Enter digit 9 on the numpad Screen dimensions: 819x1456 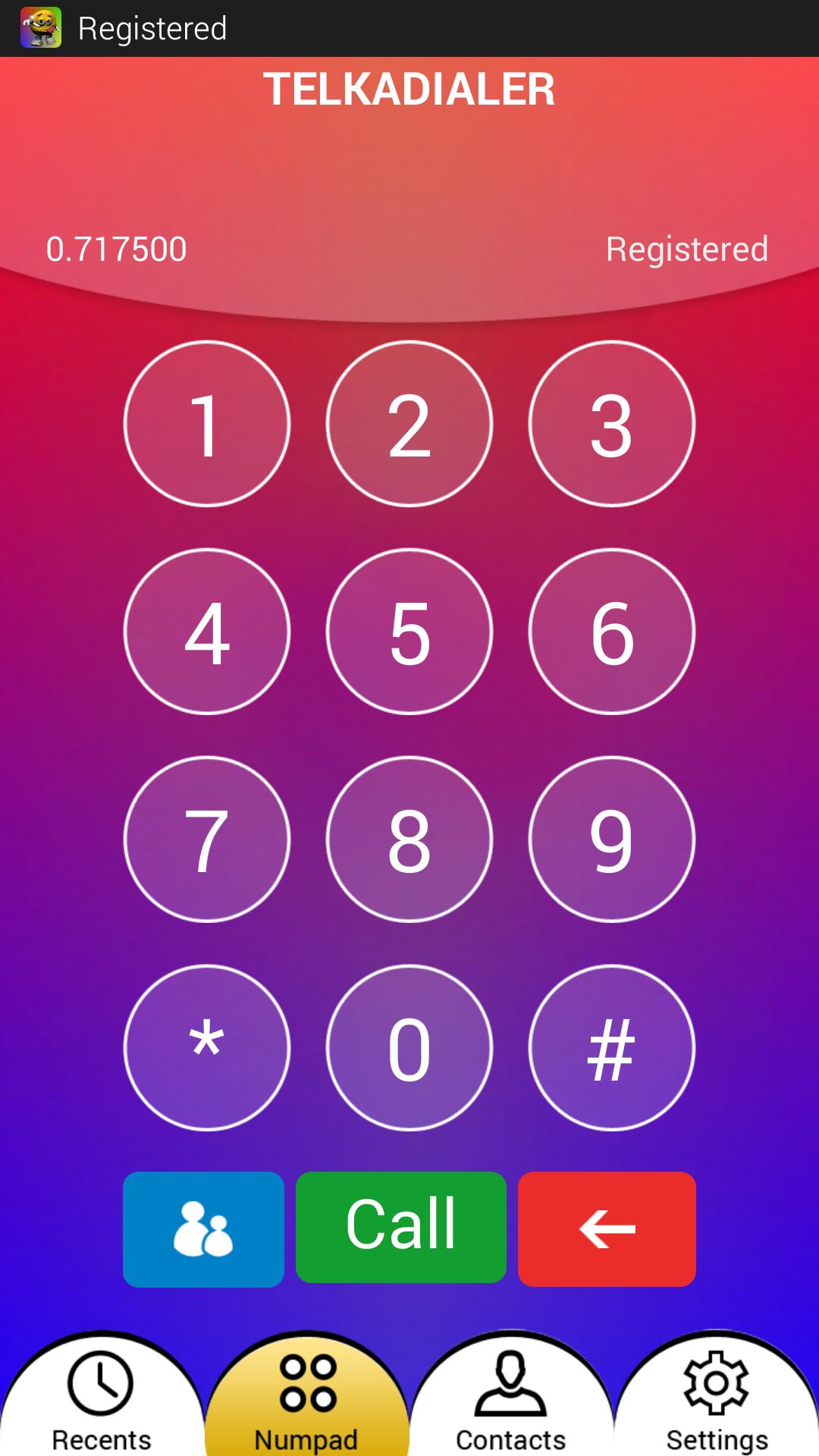pyautogui.click(x=611, y=839)
